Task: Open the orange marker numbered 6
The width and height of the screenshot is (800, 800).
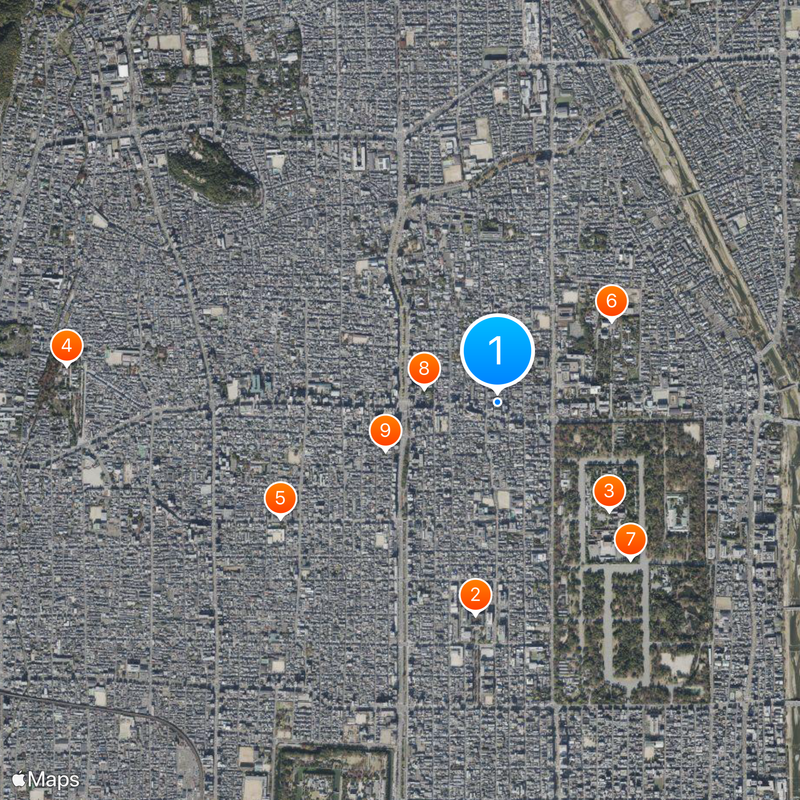Action: [x=612, y=300]
